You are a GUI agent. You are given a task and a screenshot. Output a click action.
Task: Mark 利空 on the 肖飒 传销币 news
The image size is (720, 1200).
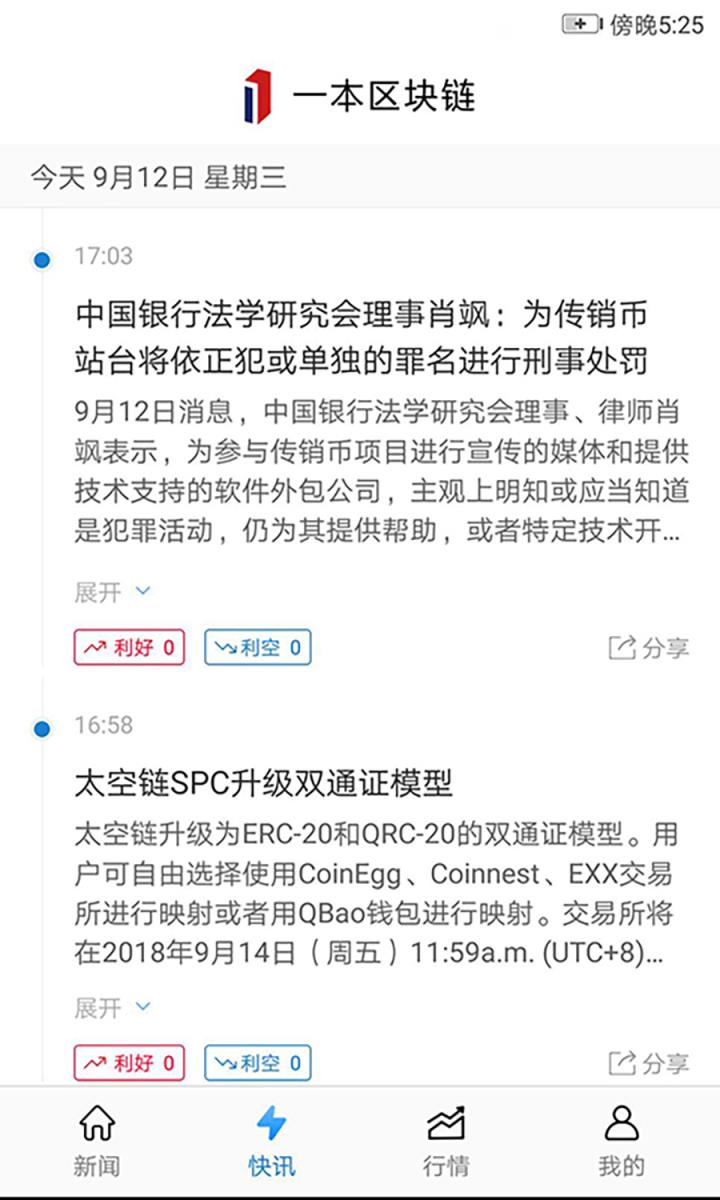tap(258, 648)
